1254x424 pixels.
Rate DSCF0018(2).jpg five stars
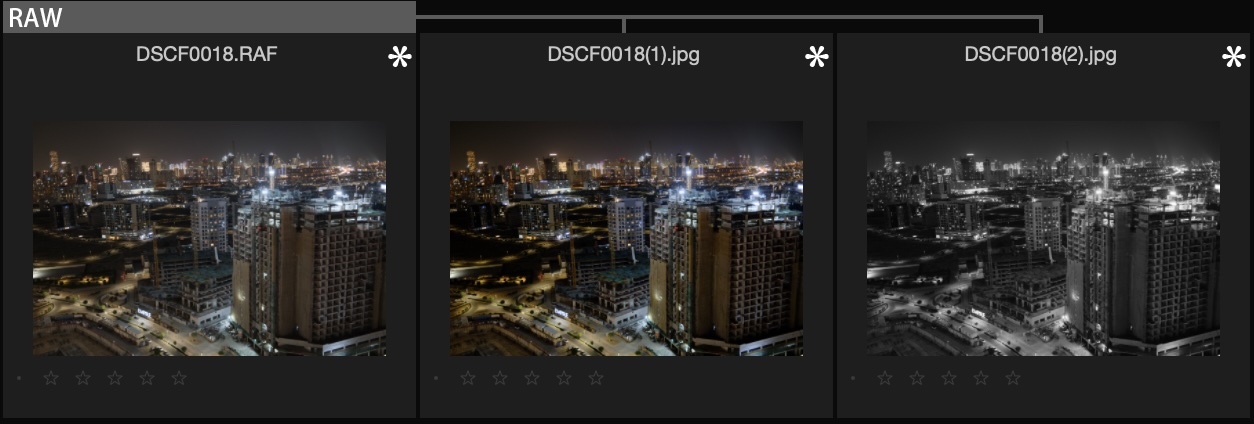[x=1013, y=379]
